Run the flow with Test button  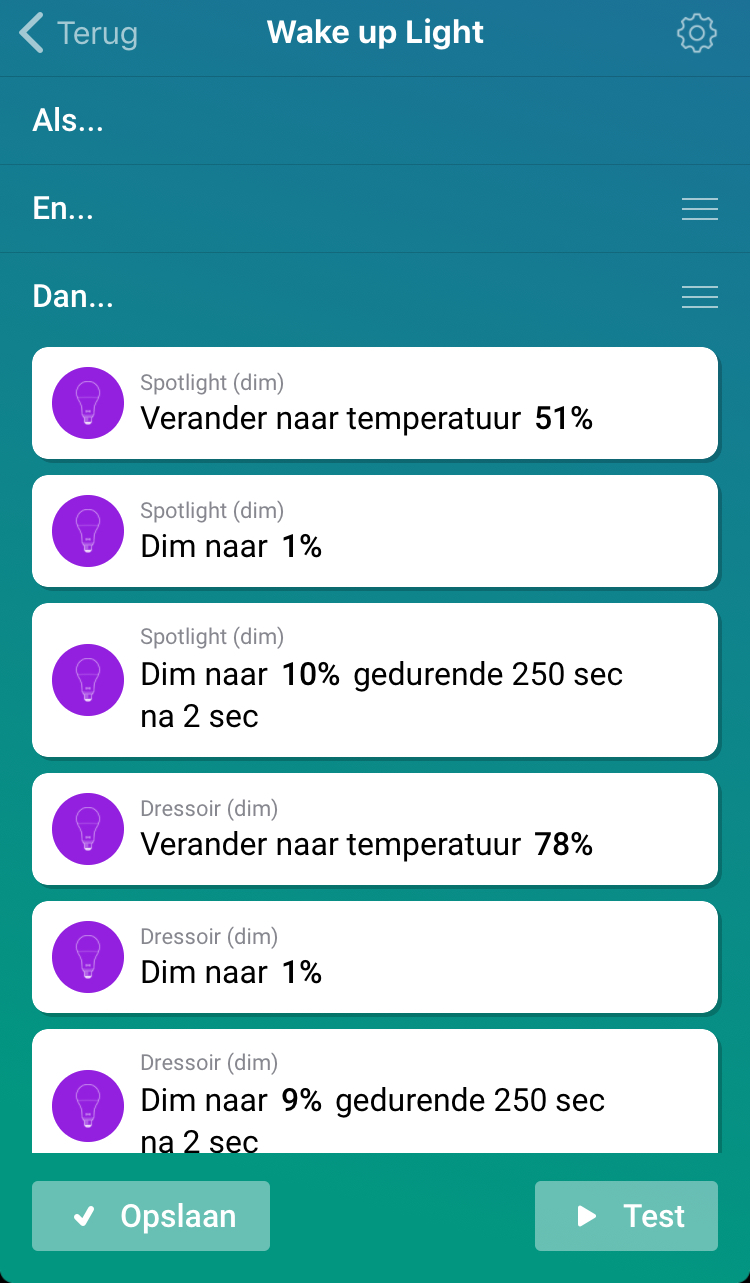click(x=626, y=1216)
